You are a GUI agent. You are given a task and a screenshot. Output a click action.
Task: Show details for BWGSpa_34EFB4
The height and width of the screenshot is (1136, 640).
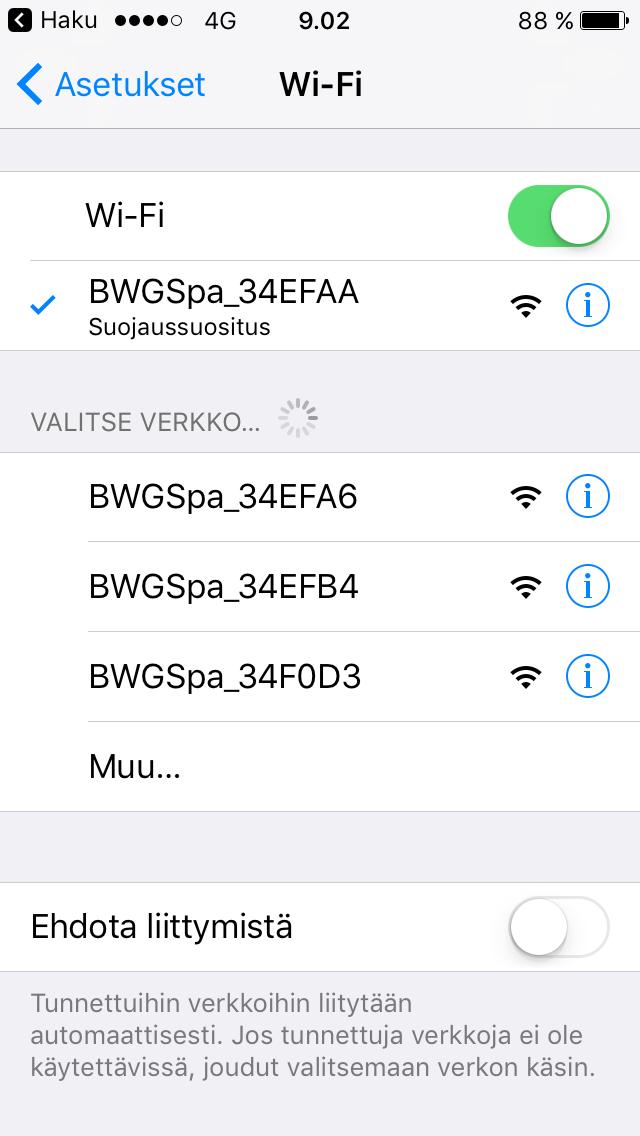[587, 586]
